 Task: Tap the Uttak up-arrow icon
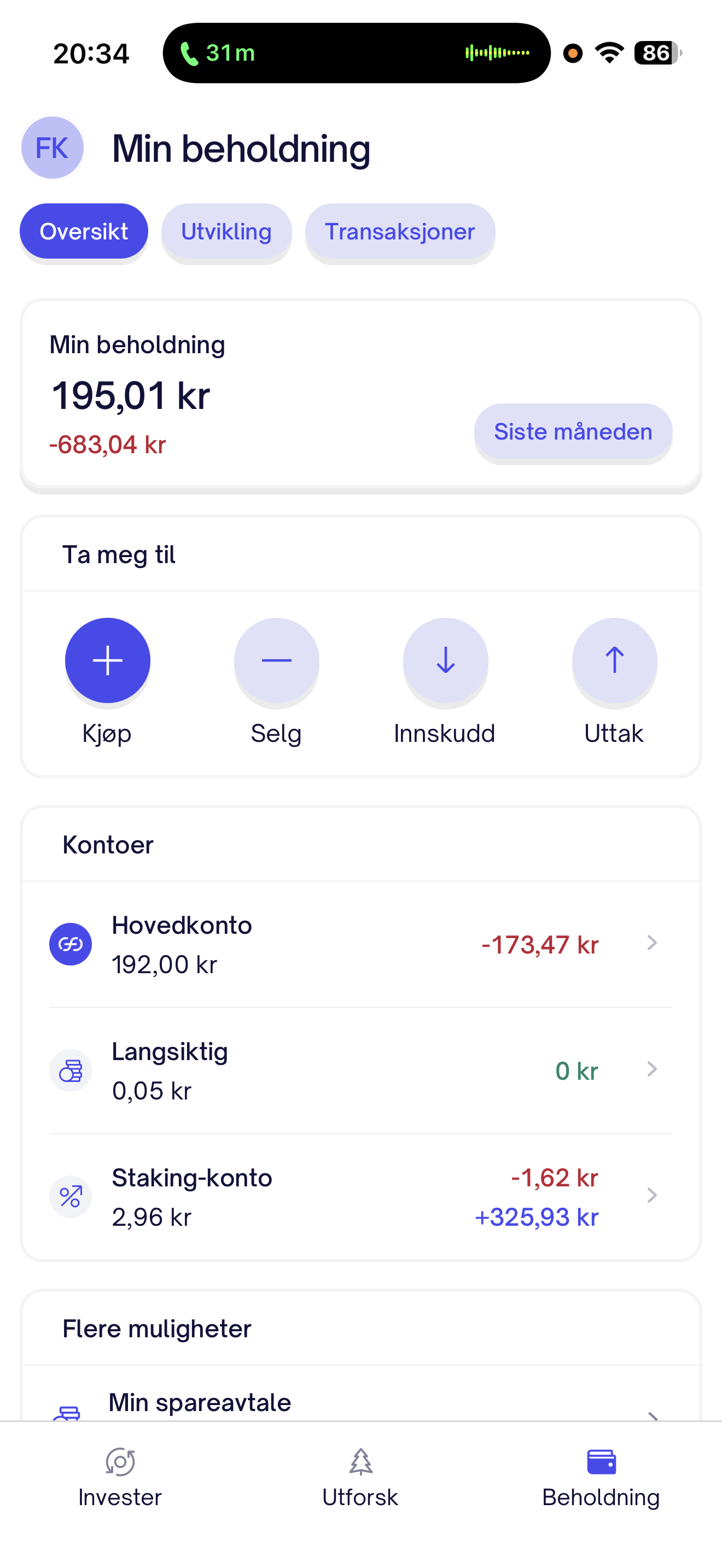point(614,662)
